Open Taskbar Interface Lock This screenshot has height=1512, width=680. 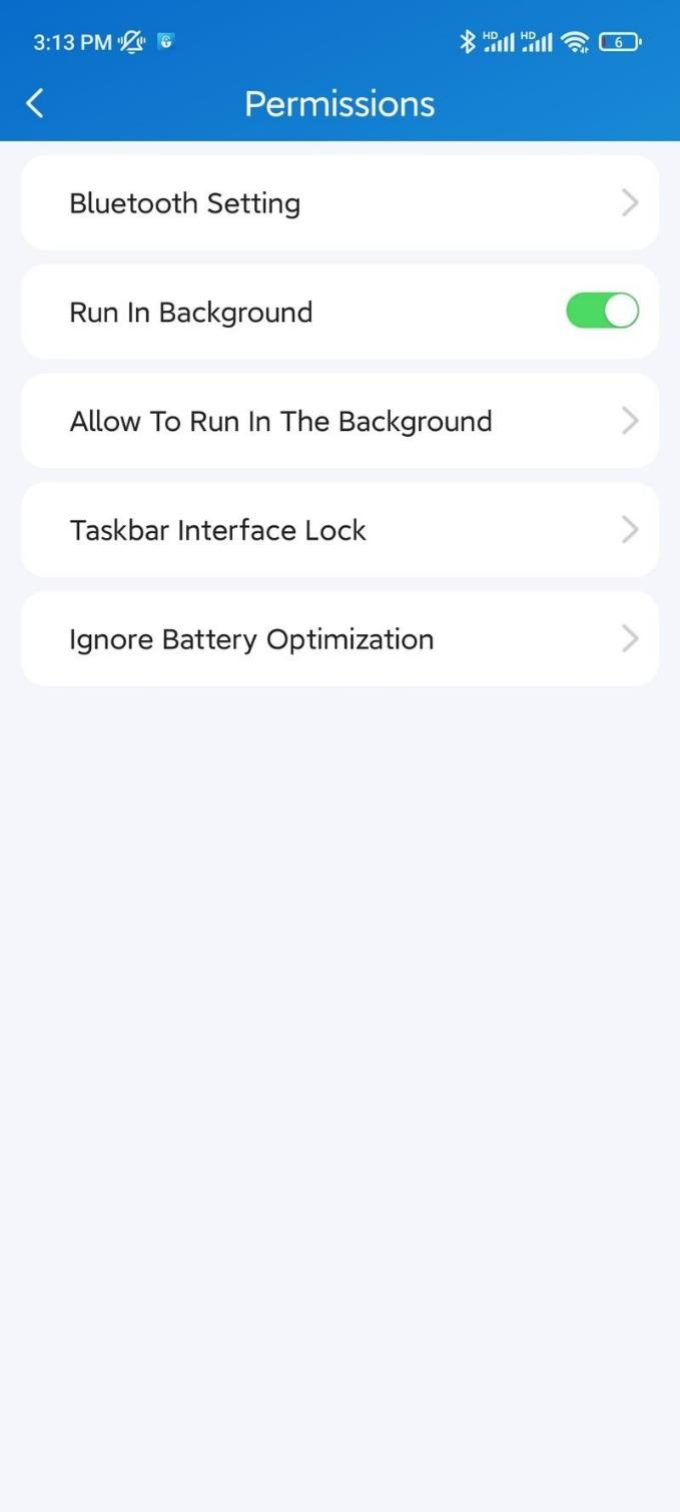[x=339, y=530]
